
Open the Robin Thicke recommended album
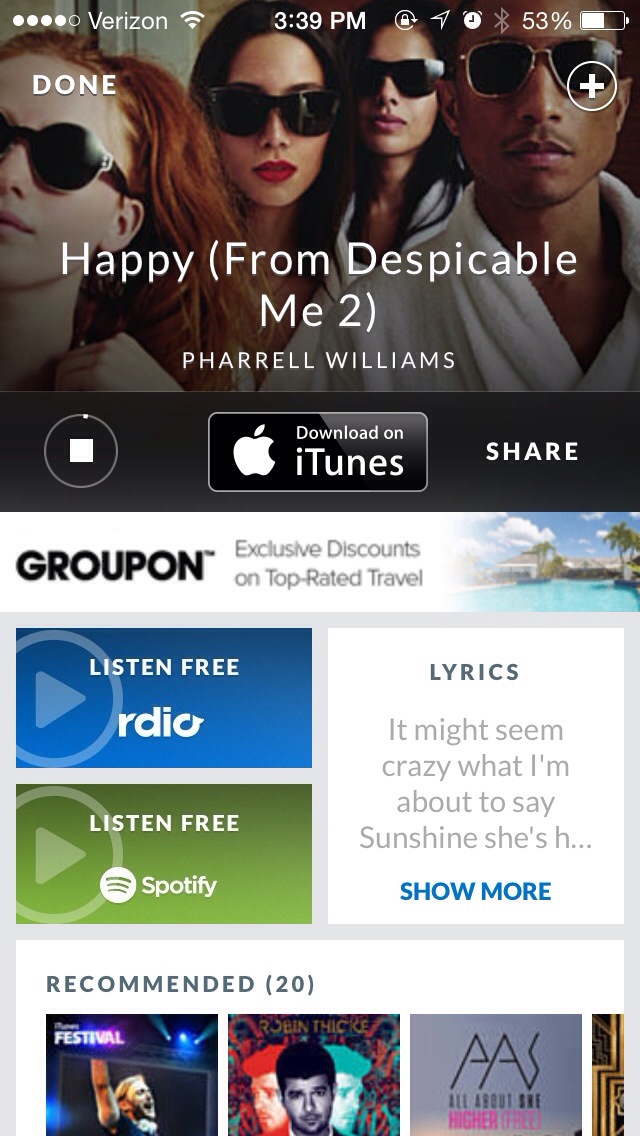point(314,1074)
